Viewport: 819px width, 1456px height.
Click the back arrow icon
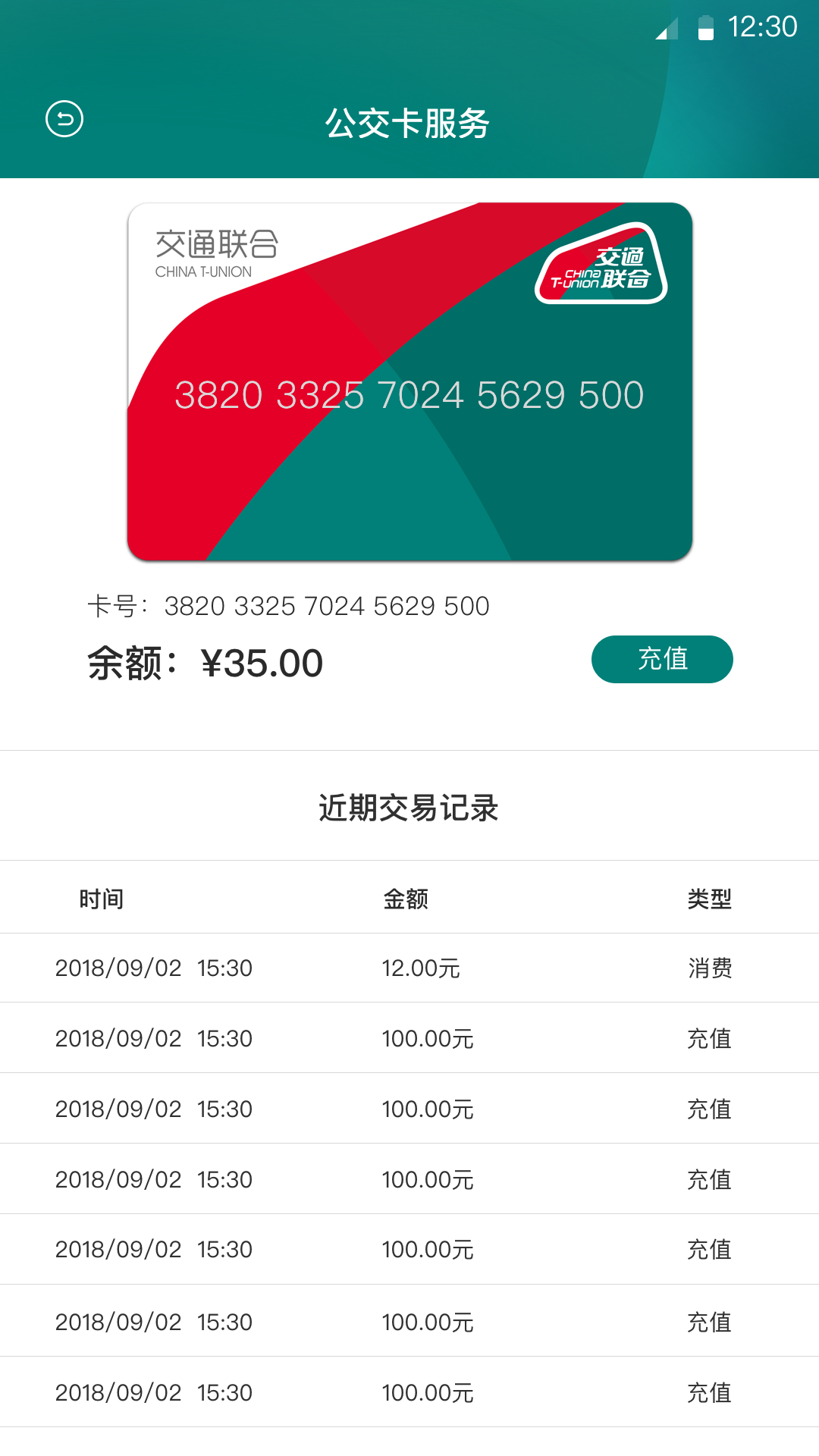click(x=64, y=120)
